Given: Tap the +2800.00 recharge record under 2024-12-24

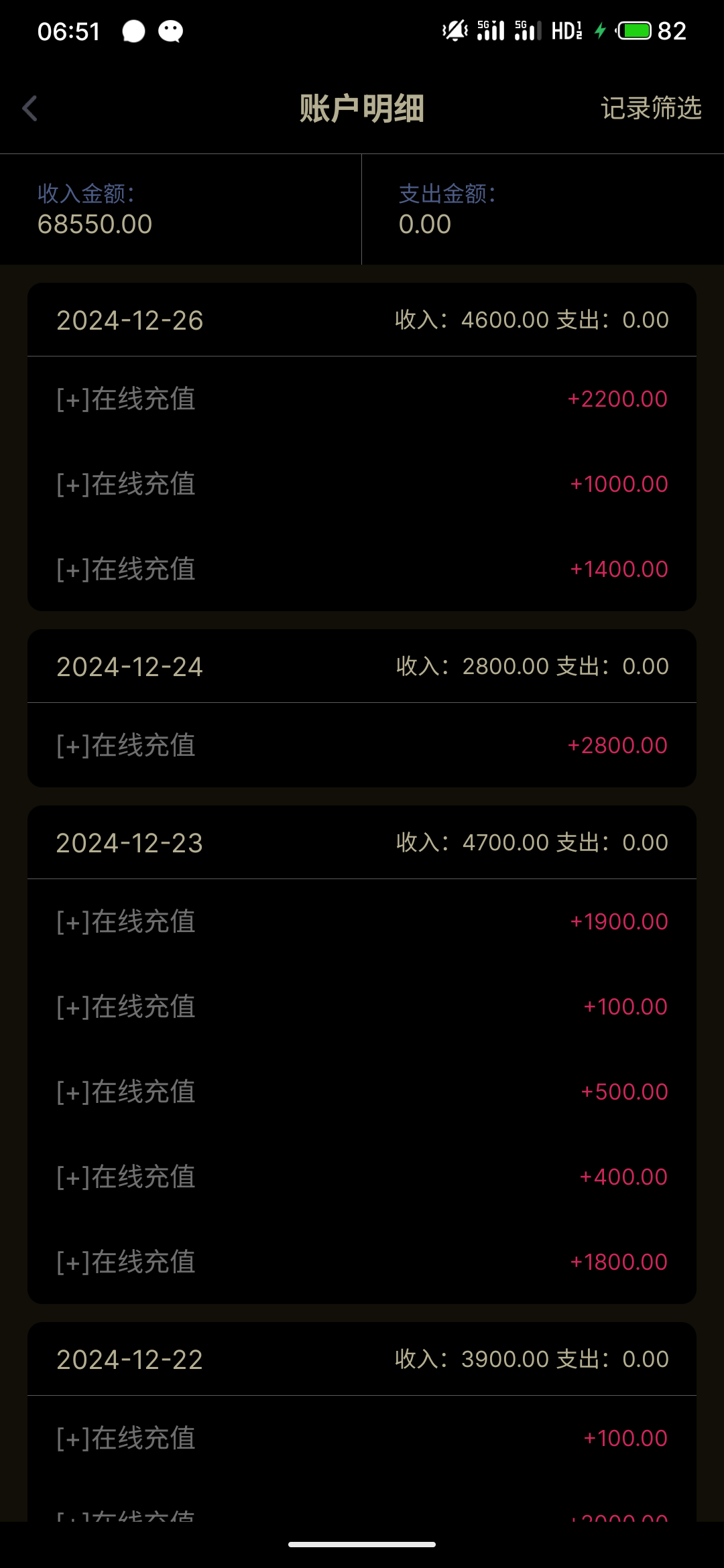Looking at the screenshot, I should tap(362, 744).
